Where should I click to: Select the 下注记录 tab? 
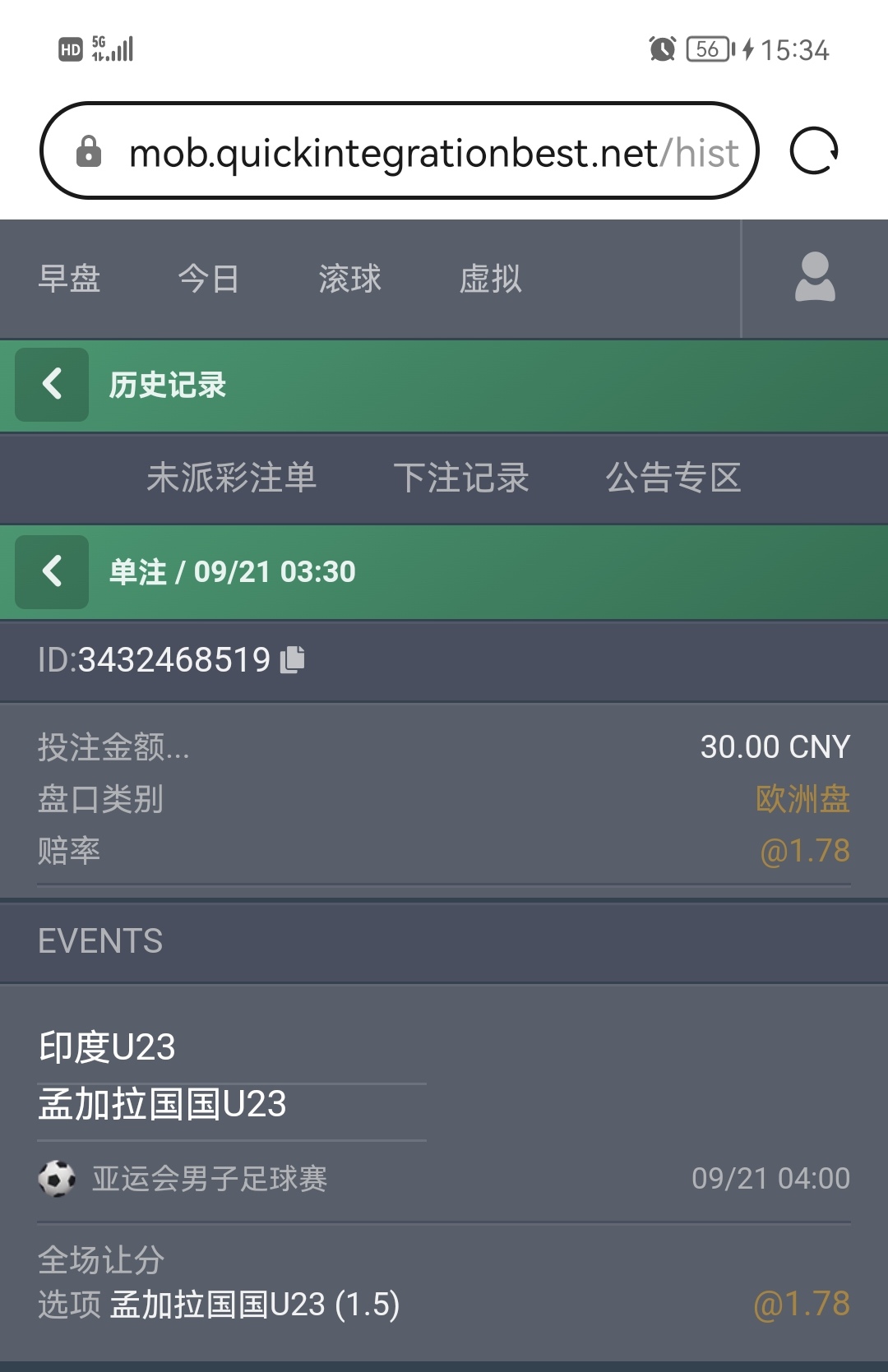pyautogui.click(x=460, y=478)
